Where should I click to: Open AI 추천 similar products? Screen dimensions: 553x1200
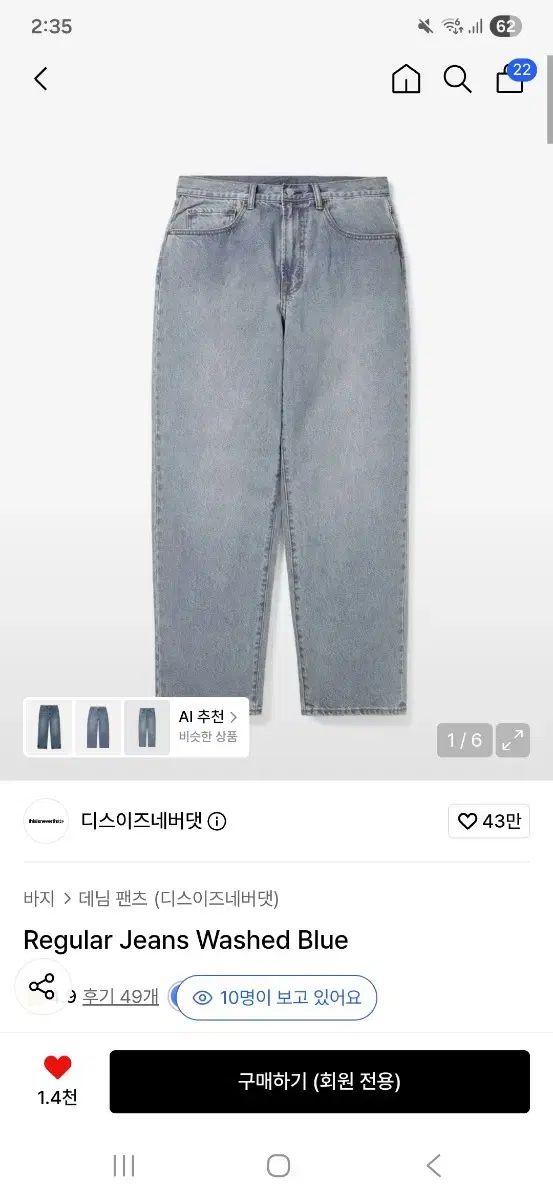(x=208, y=727)
